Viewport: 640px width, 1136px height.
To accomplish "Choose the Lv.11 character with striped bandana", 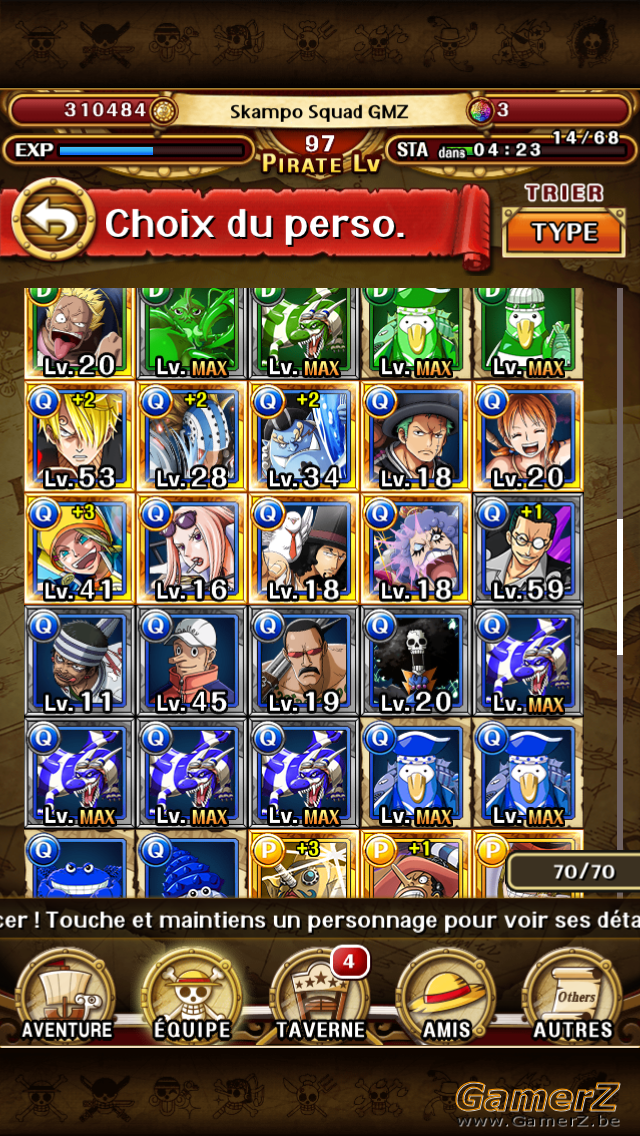I will (80, 661).
